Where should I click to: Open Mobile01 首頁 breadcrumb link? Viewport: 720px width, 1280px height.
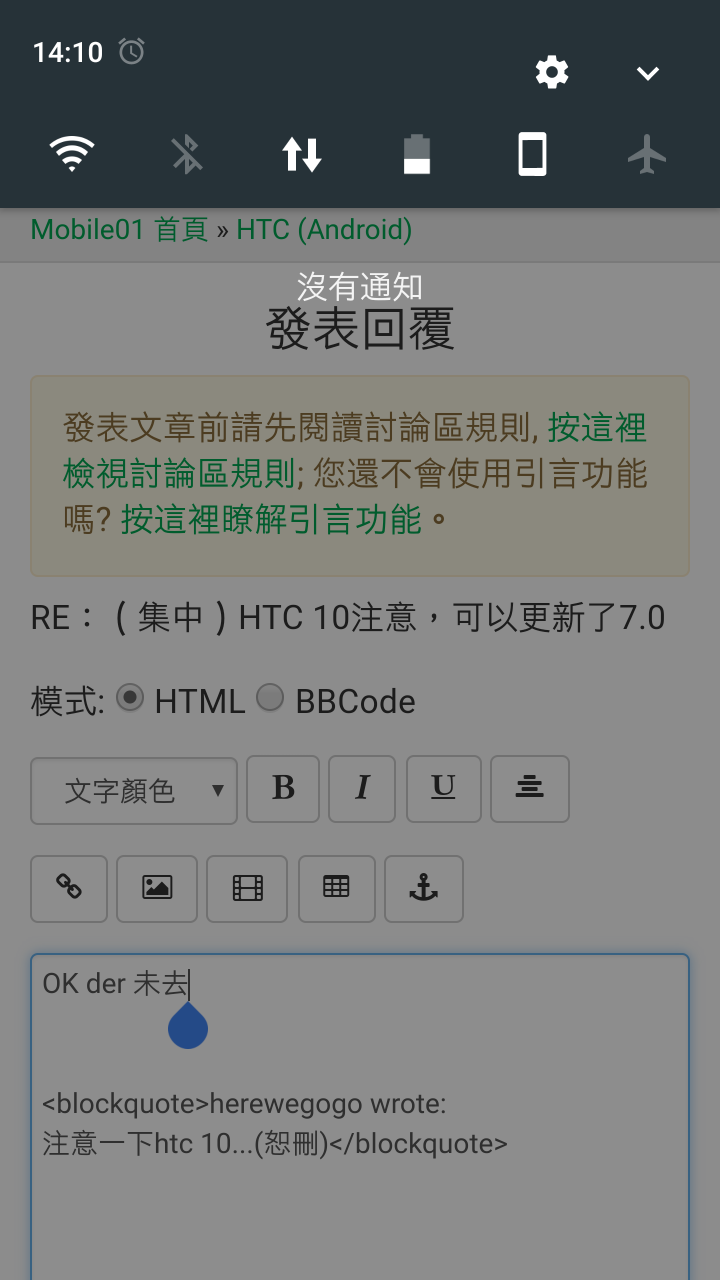click(x=119, y=230)
